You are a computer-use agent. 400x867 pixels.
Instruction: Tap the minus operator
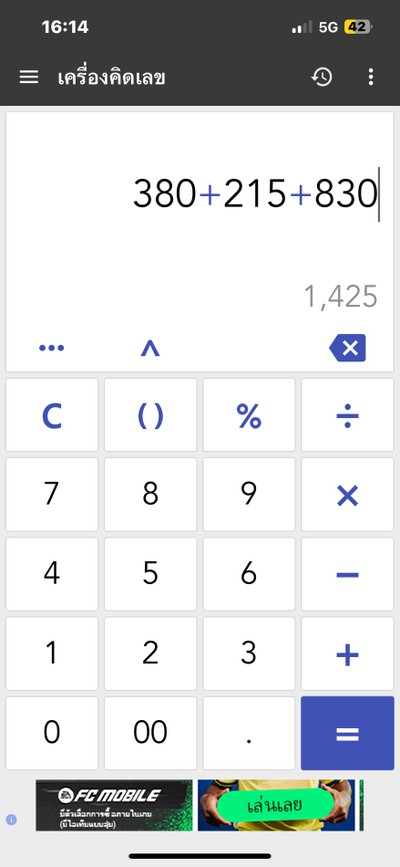pyautogui.click(x=347, y=574)
